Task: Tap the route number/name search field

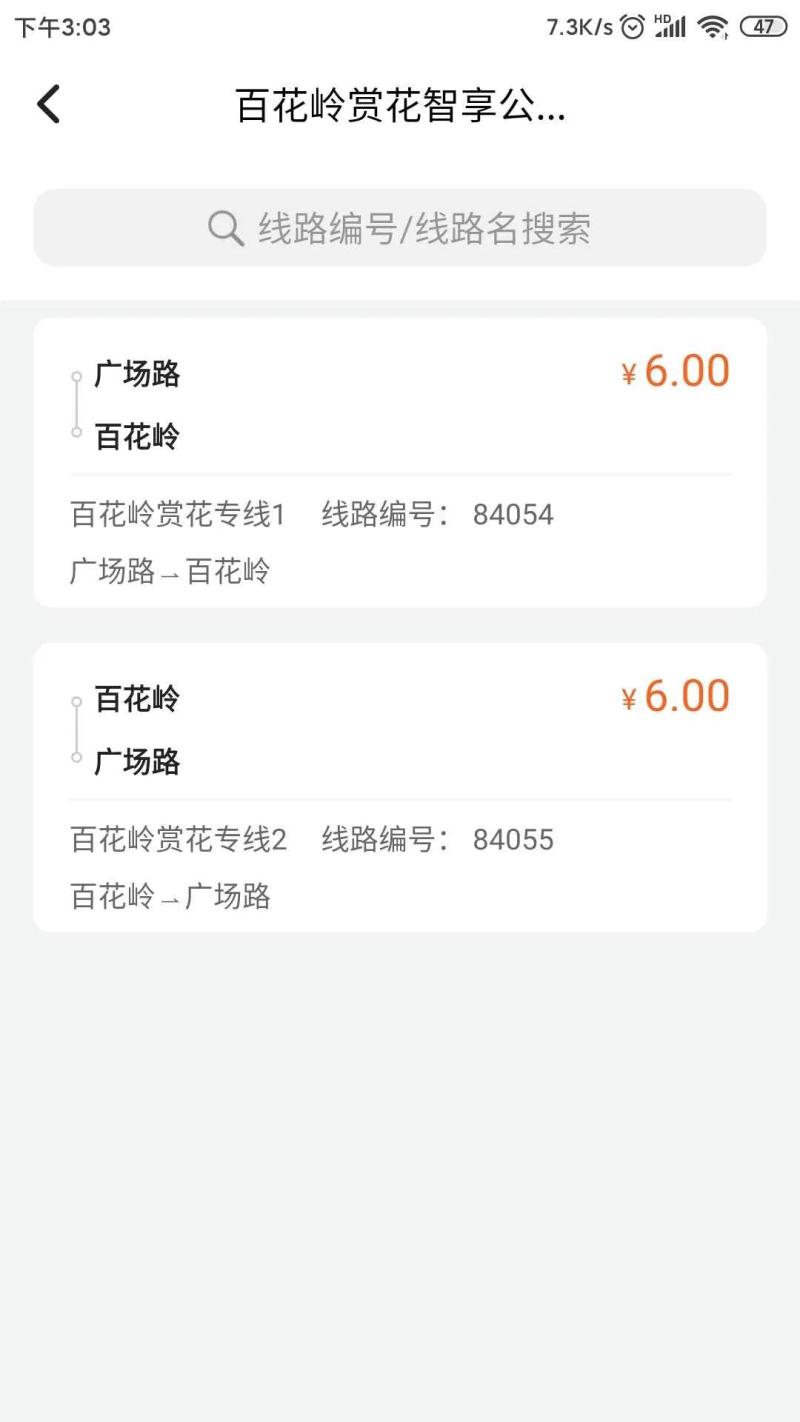Action: coord(400,228)
